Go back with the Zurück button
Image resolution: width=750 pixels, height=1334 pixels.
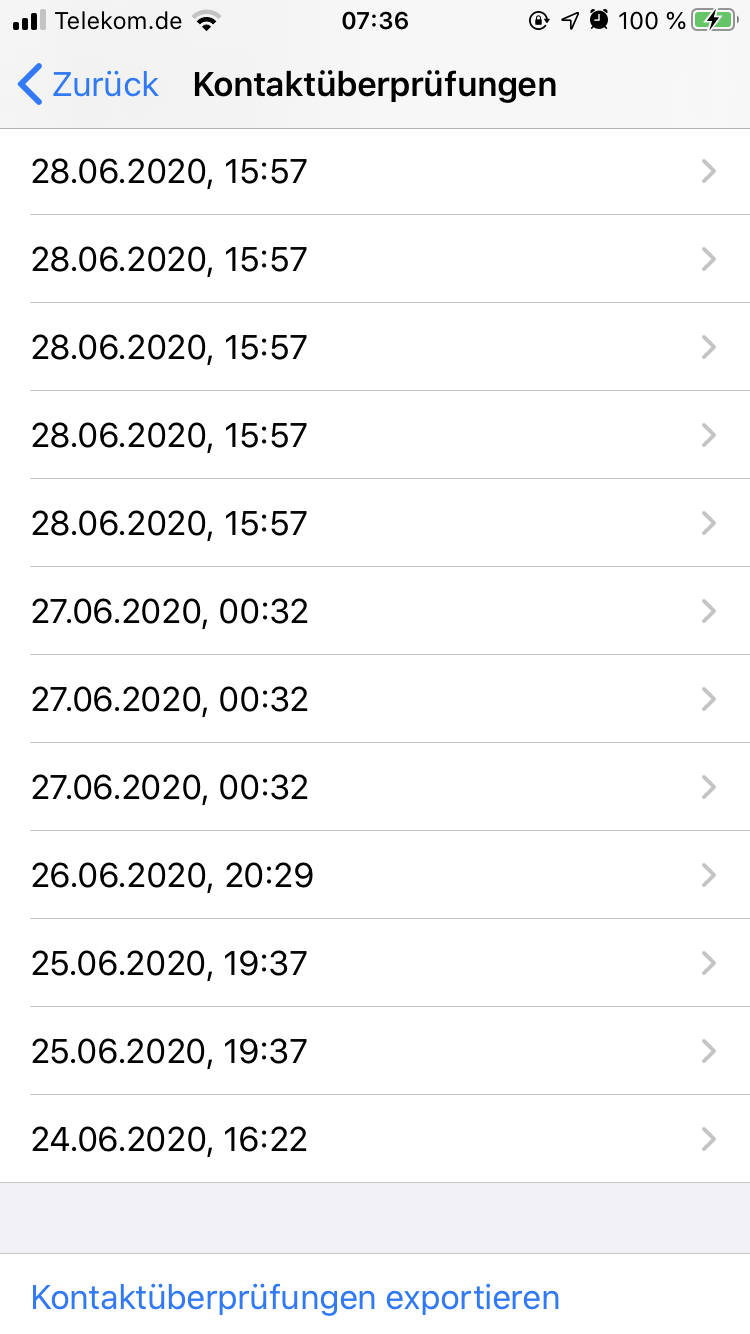88,84
